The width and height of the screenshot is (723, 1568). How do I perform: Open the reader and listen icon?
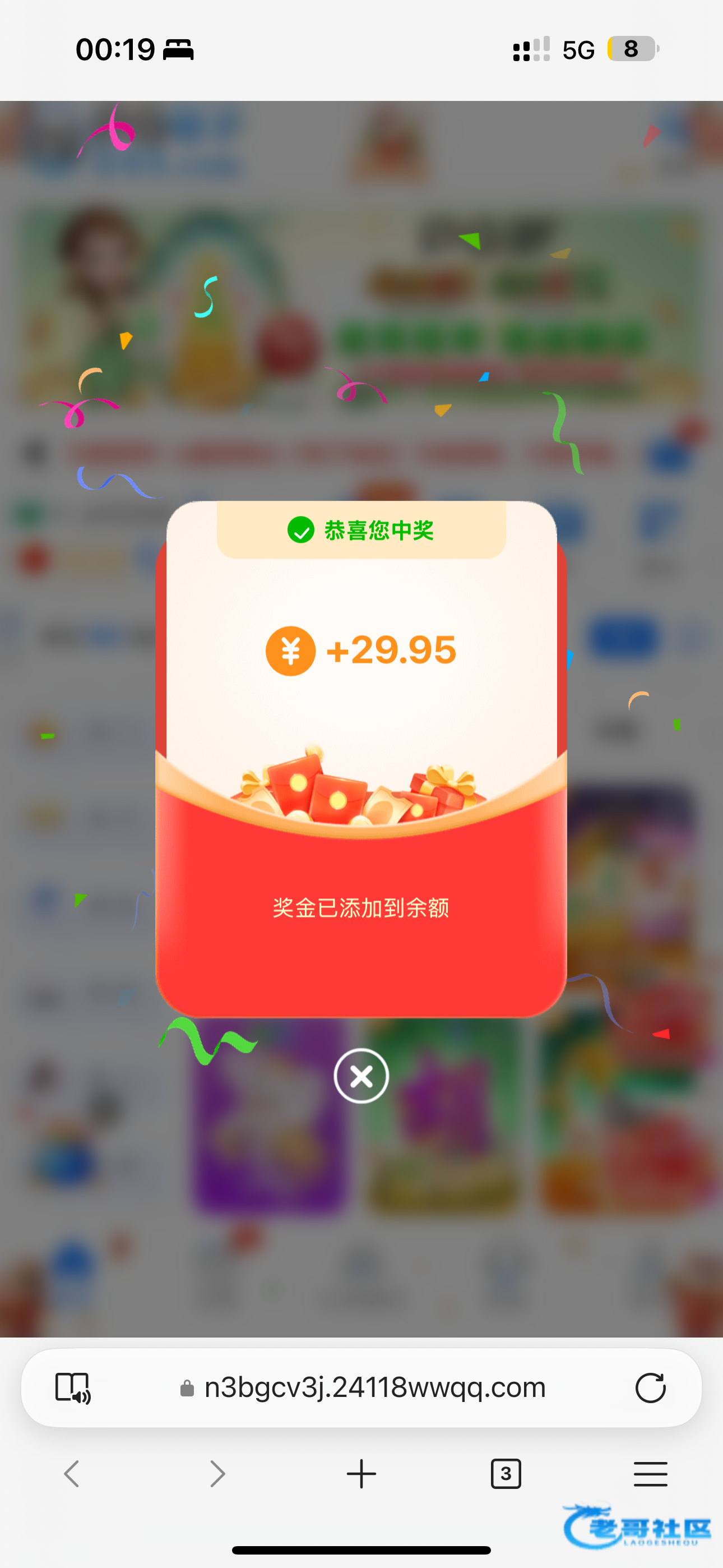click(73, 1388)
